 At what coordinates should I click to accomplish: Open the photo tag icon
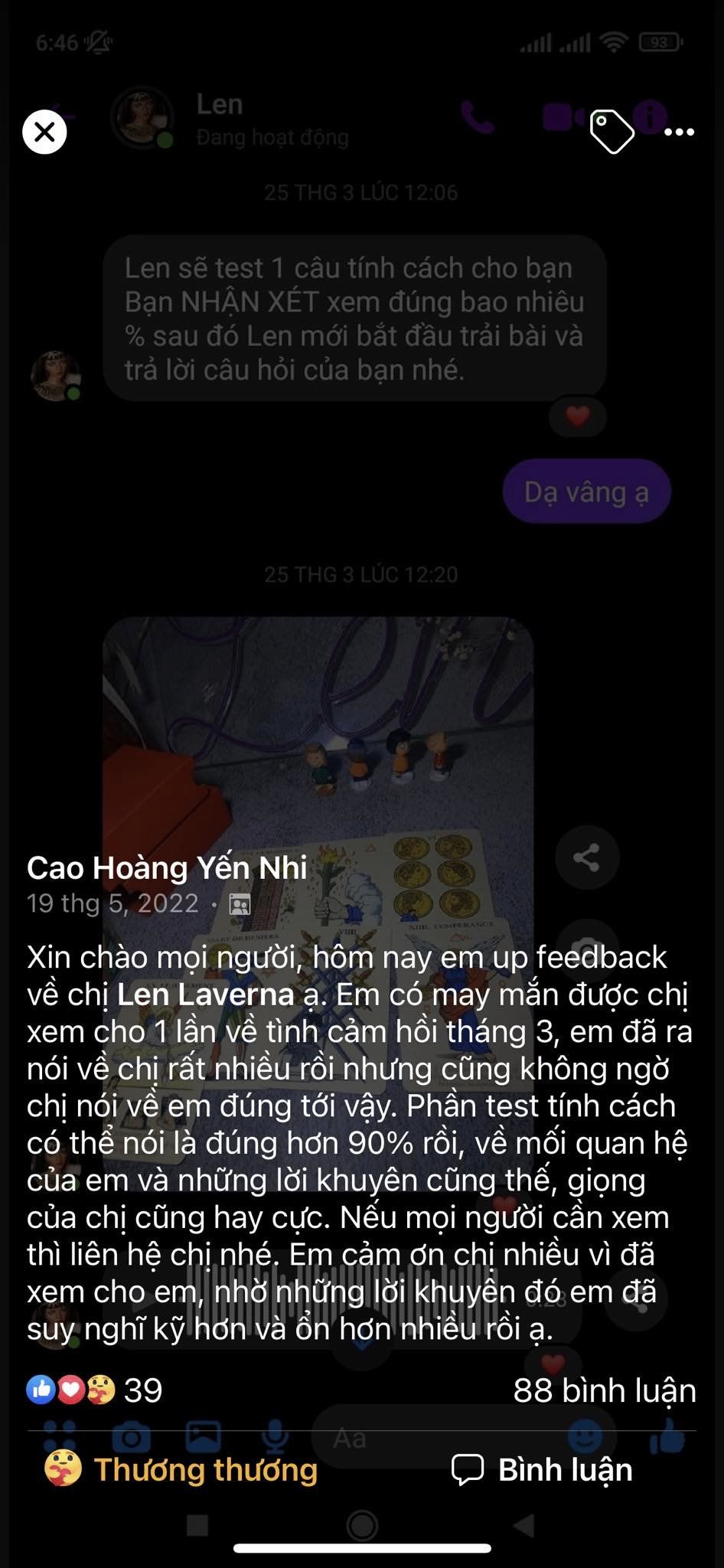click(x=611, y=132)
